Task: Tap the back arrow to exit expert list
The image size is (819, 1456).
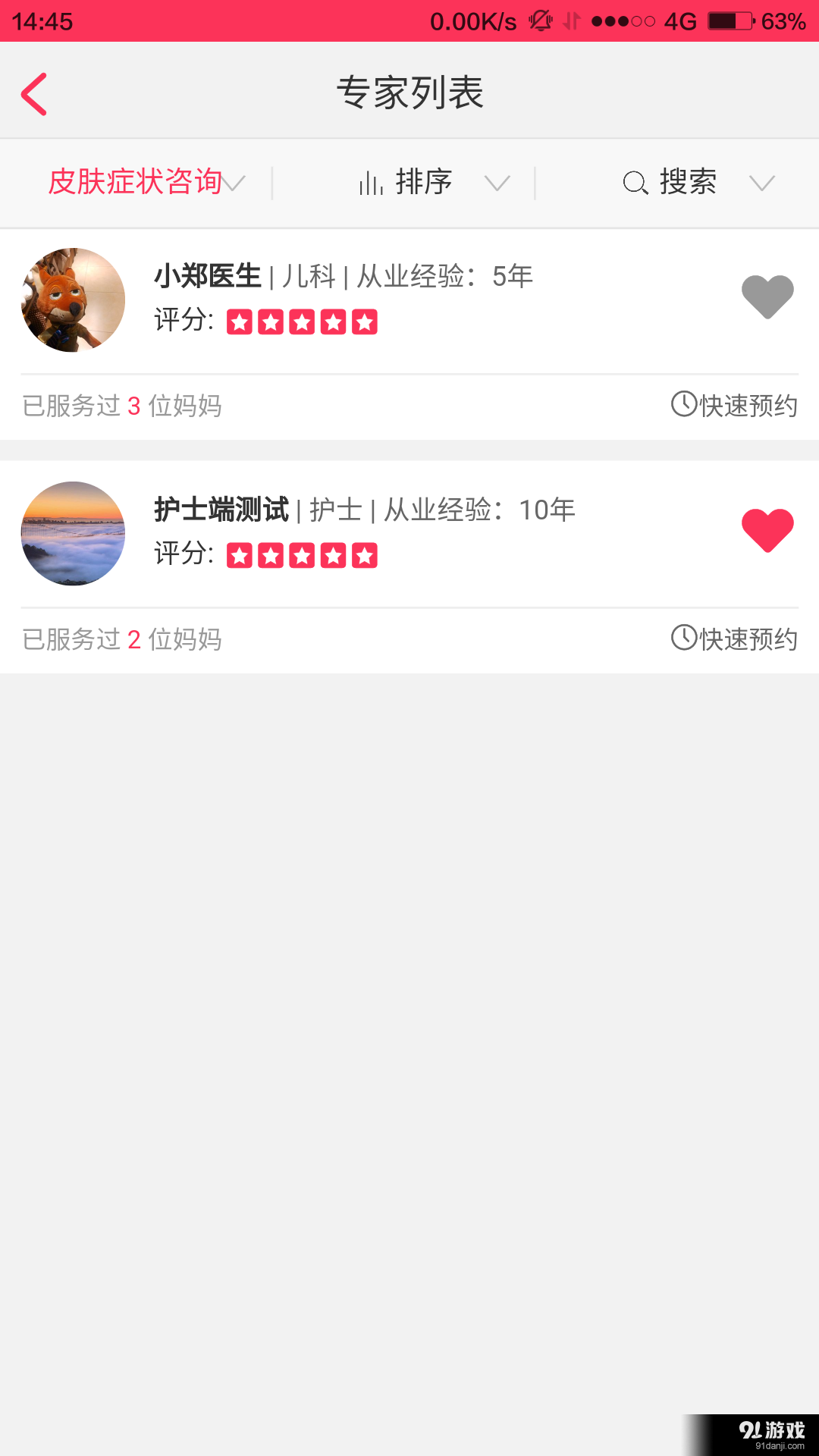Action: click(33, 92)
